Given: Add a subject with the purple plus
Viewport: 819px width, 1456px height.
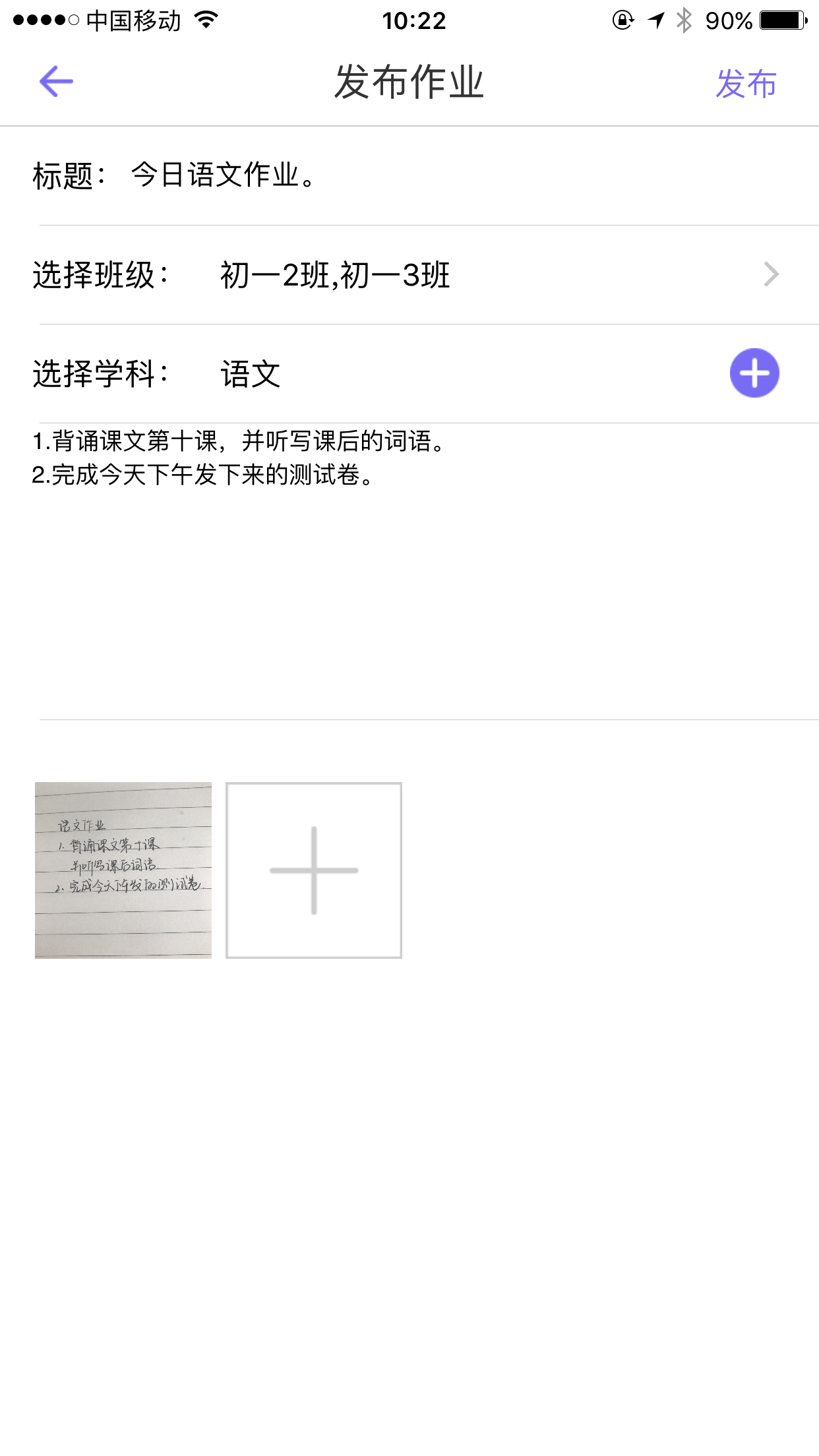Looking at the screenshot, I should click(754, 373).
